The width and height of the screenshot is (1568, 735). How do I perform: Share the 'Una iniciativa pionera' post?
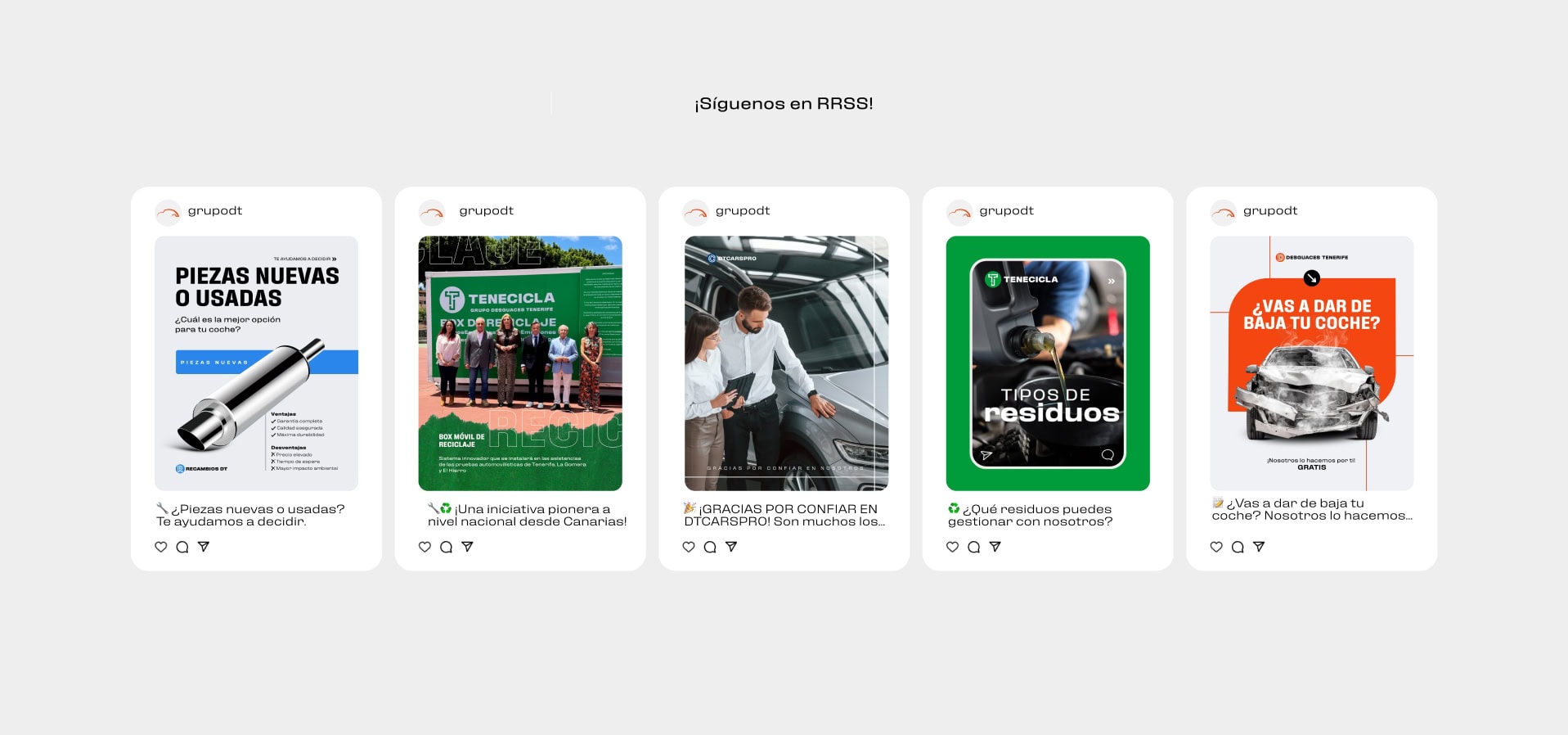pos(467,547)
